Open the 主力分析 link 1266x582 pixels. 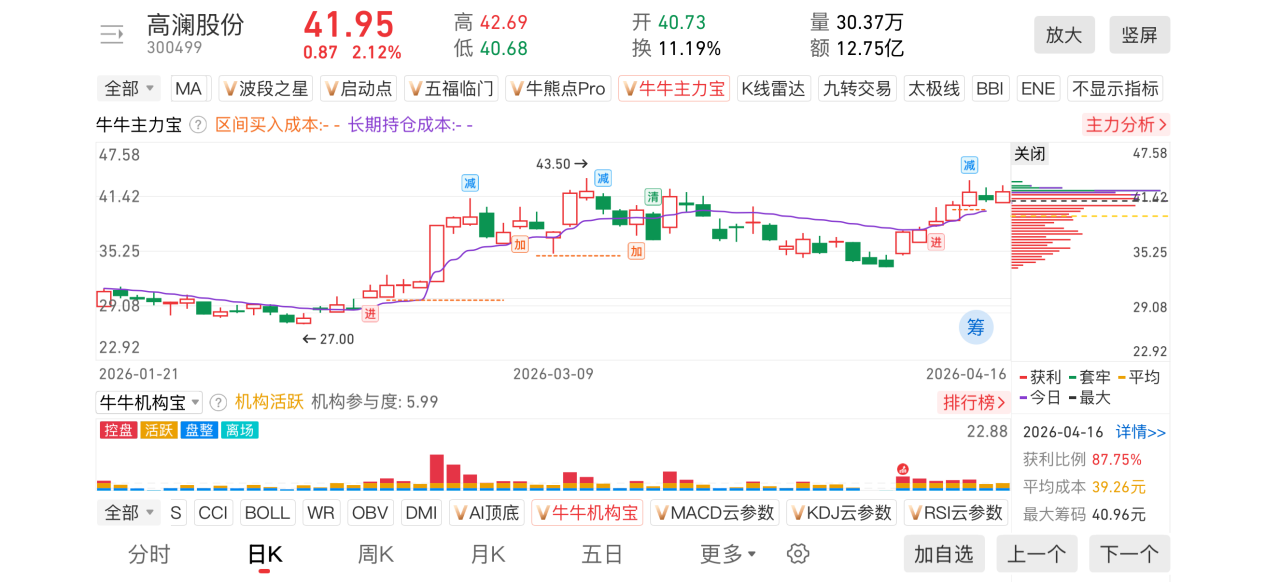1126,125
